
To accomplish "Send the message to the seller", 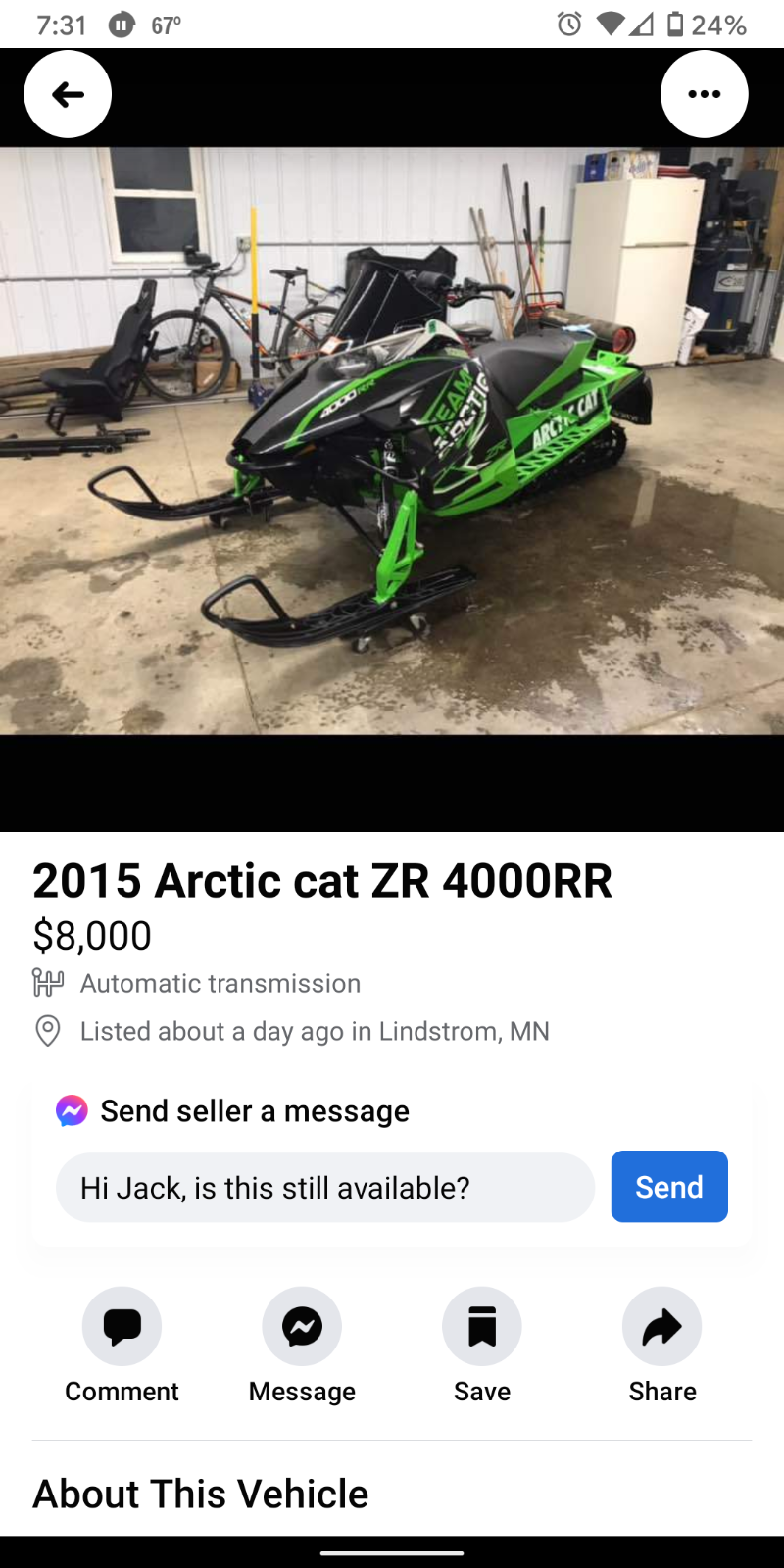I will (x=669, y=1187).
